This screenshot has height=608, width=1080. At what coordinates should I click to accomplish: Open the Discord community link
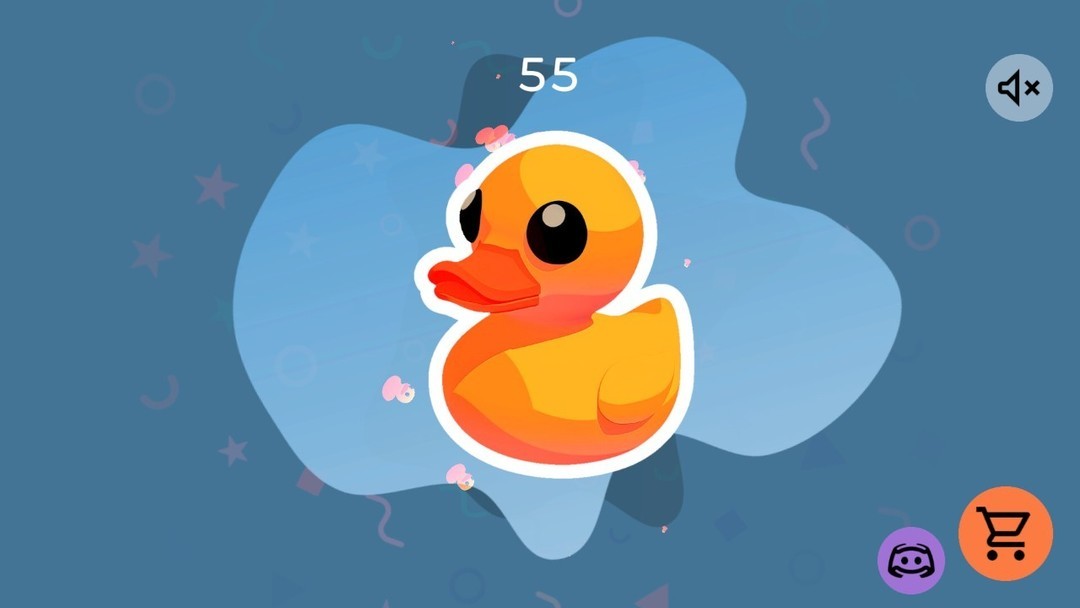911,560
